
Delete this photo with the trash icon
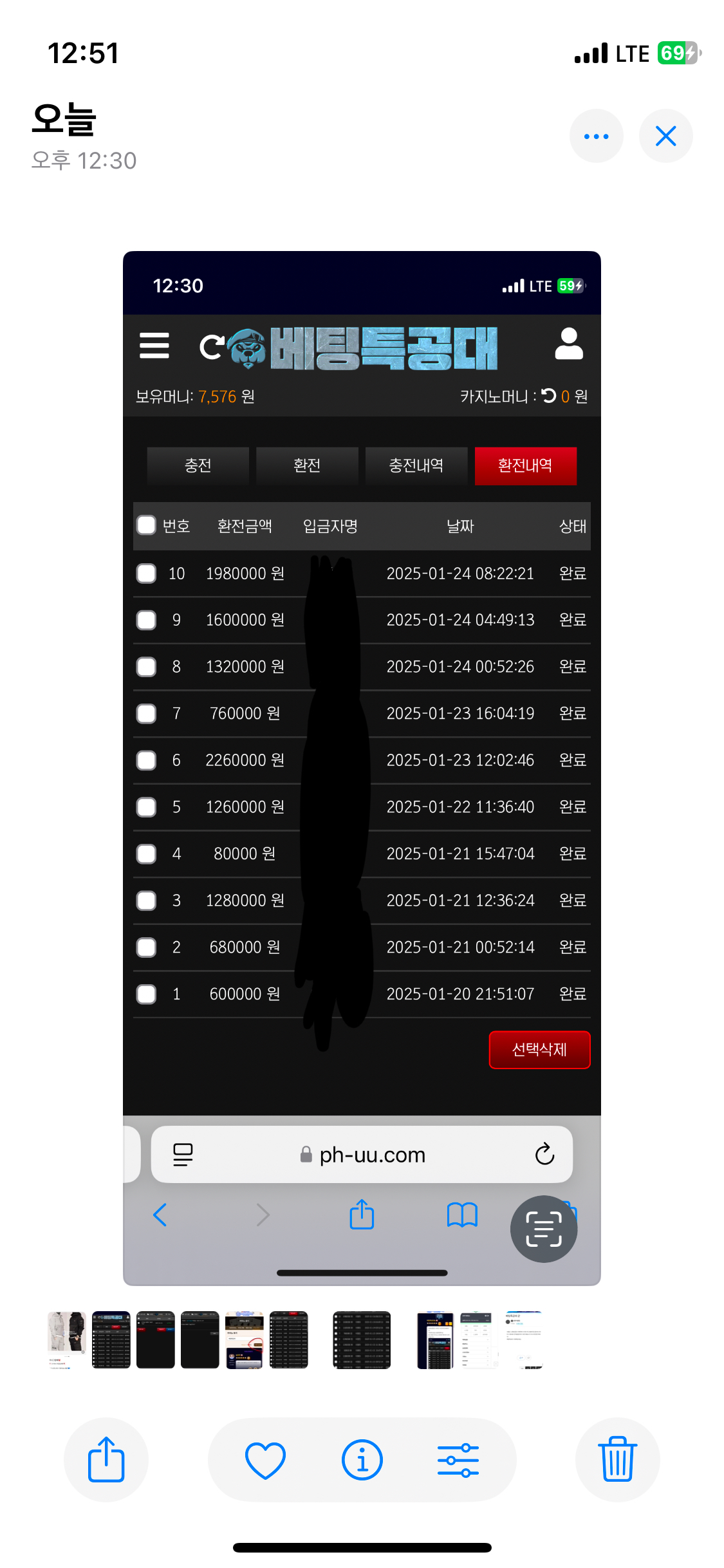pyautogui.click(x=617, y=1459)
